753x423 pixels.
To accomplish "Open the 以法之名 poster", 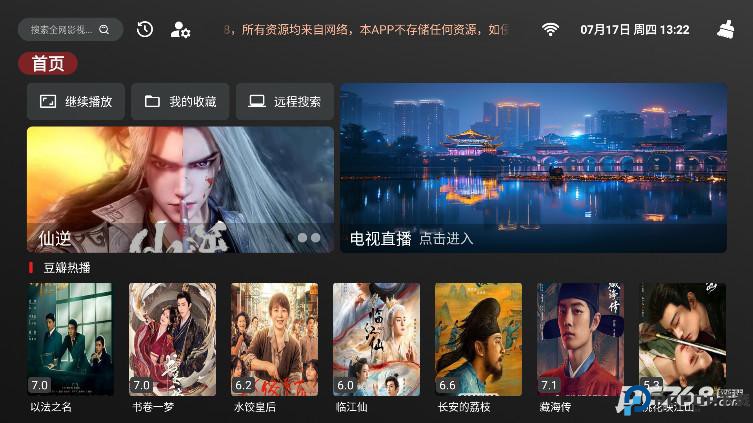I will pos(70,339).
